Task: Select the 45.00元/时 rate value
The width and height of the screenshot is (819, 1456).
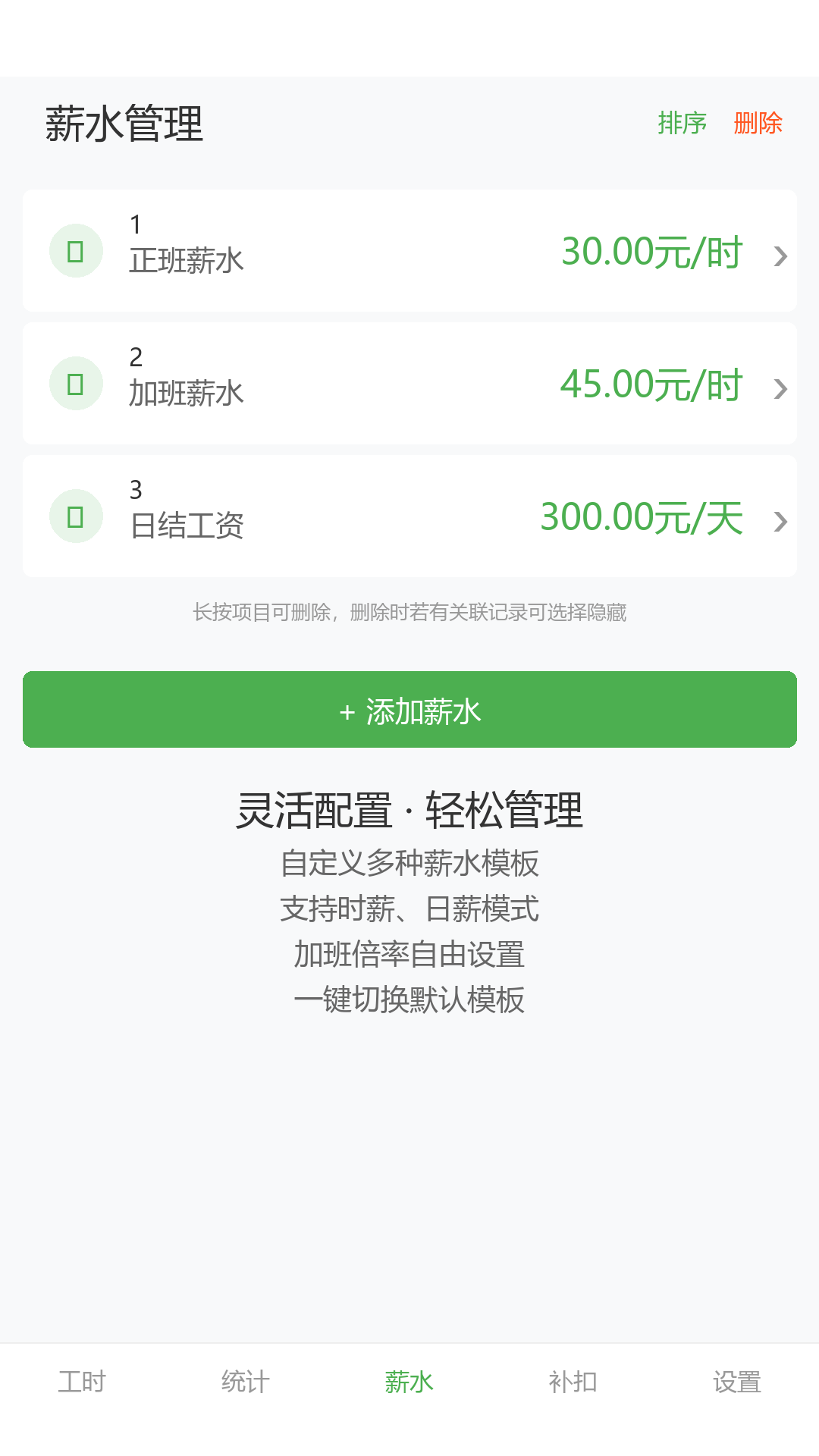Action: (652, 385)
